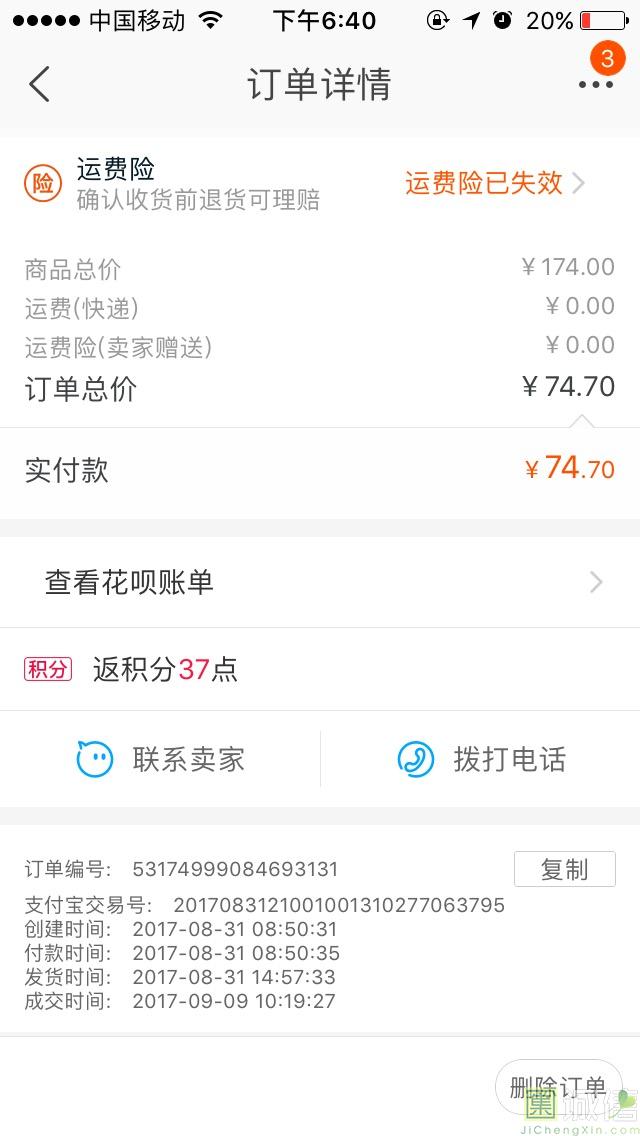Call the seller with 拨打电话
Viewport: 640px width, 1136px height.
(x=482, y=759)
